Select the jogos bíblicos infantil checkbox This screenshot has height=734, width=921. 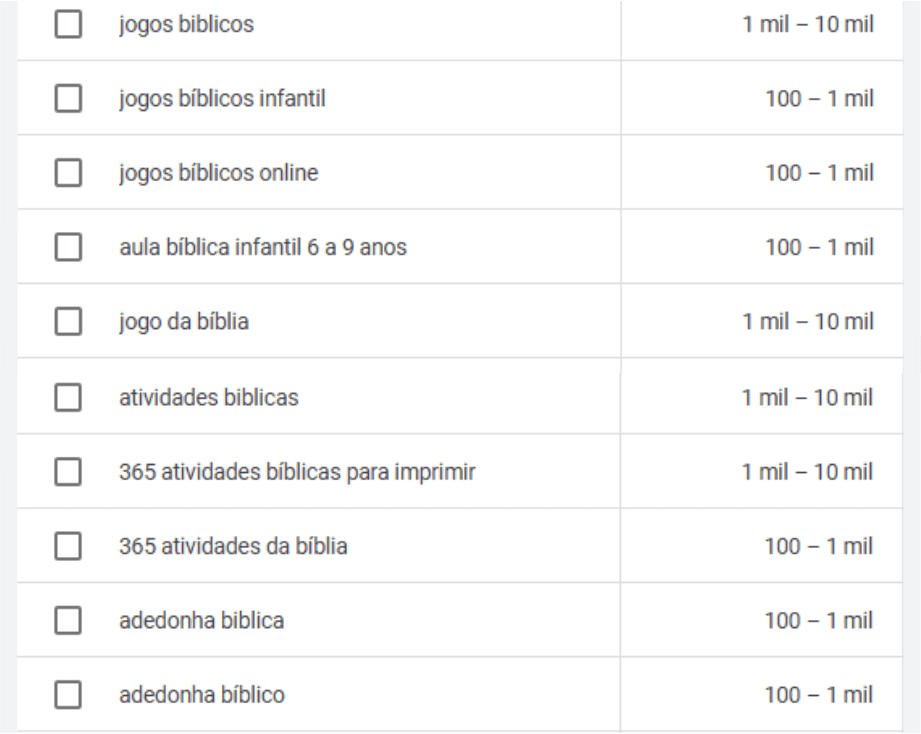click(x=68, y=99)
